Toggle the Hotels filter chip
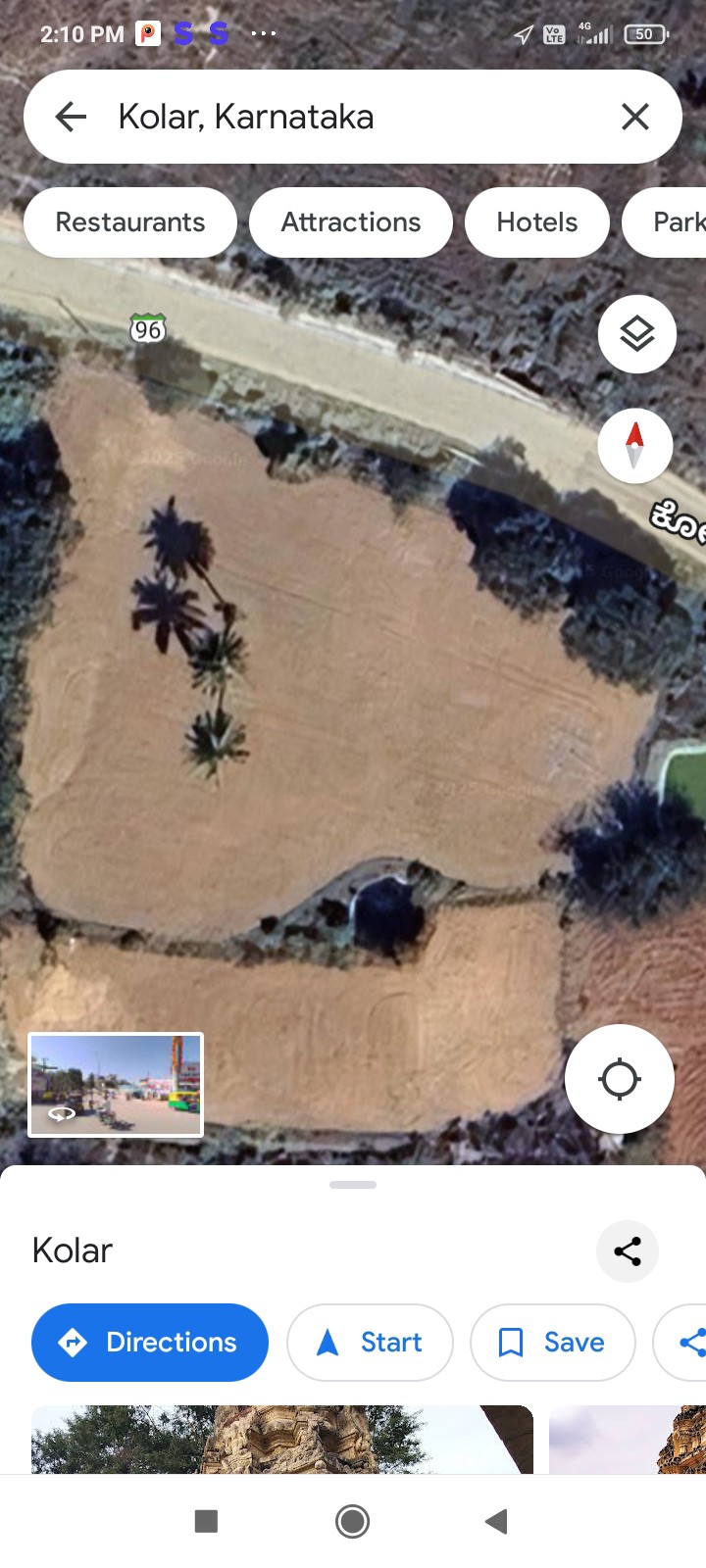 [x=536, y=222]
